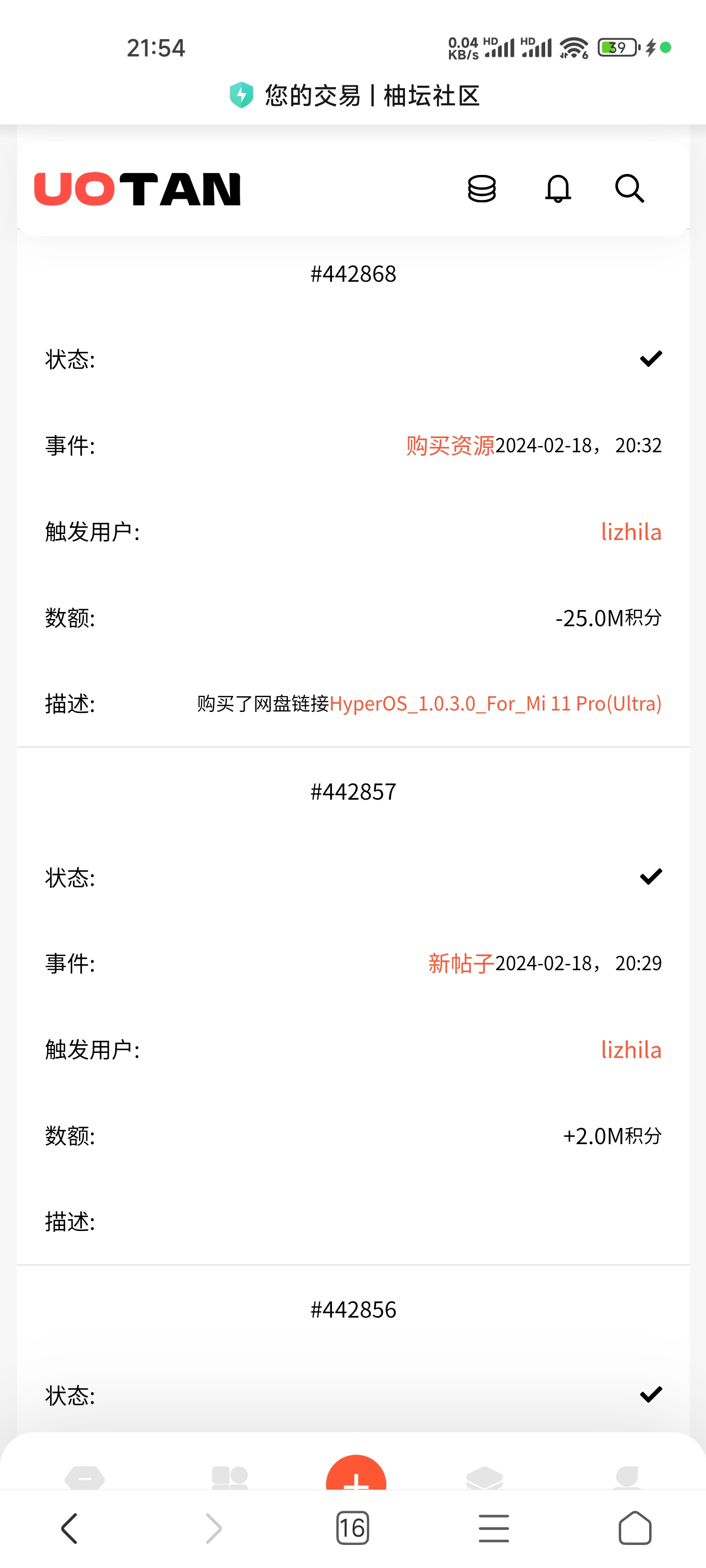Tap the UOTAN logo to go home
The image size is (706, 1568).
(x=138, y=189)
